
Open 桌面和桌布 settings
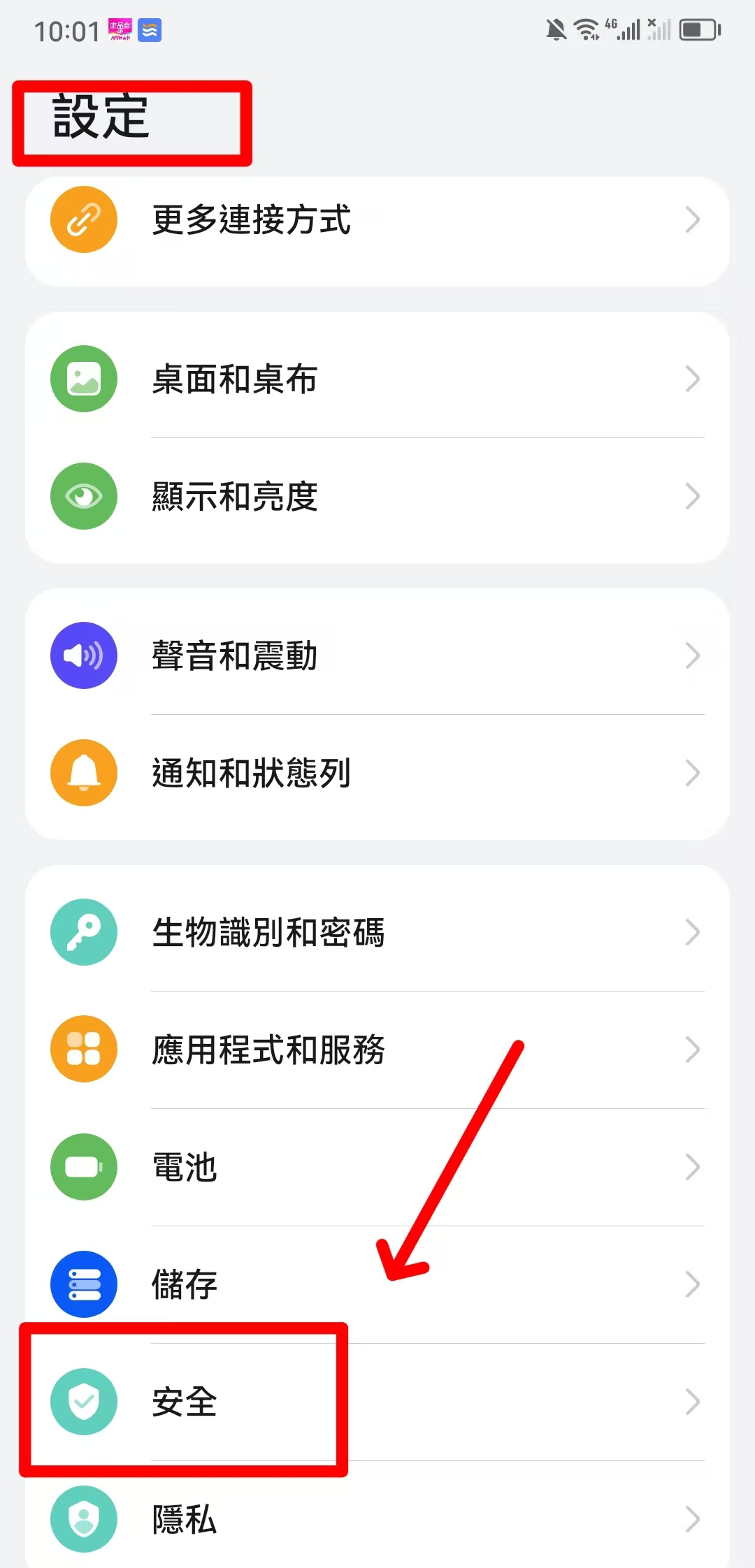(x=377, y=379)
